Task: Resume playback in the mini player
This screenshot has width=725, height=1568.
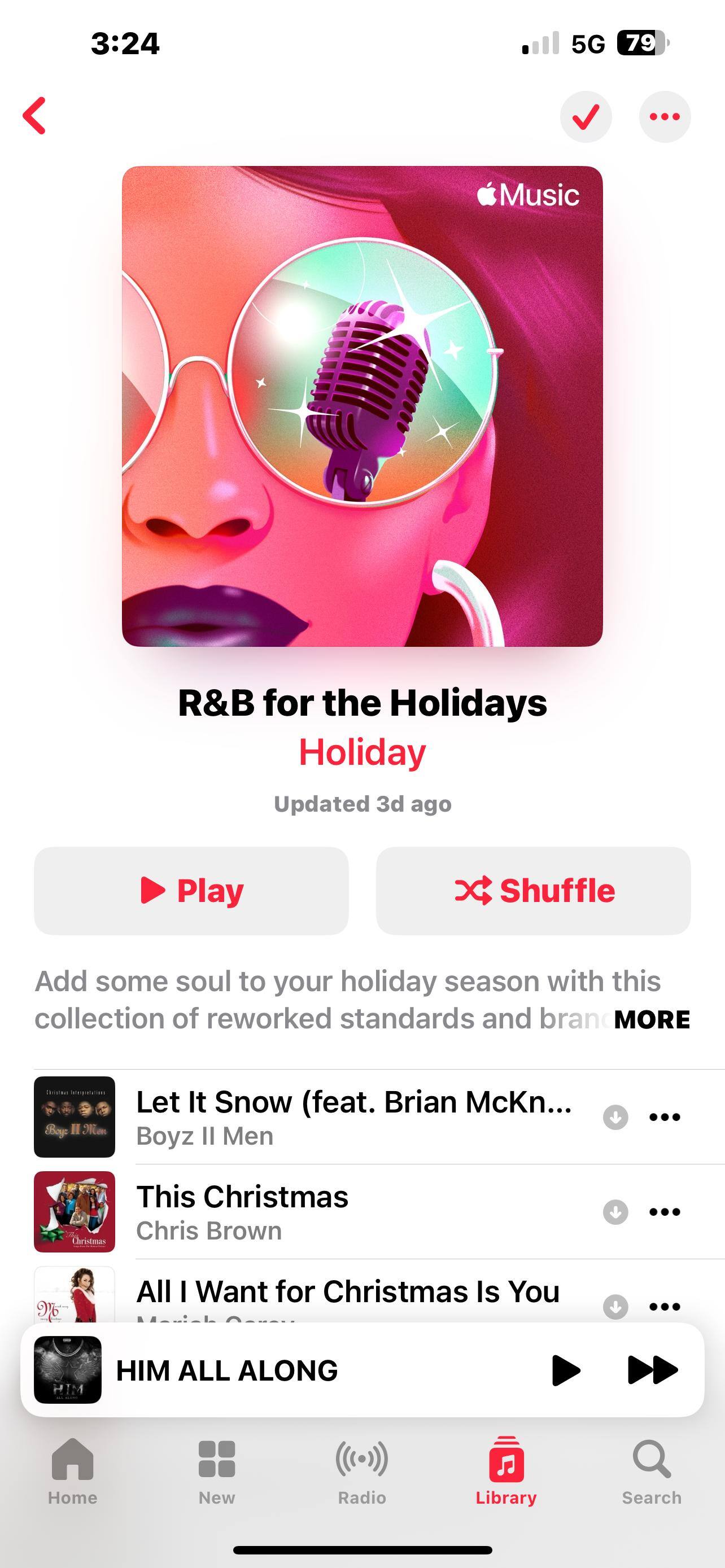Action: coord(566,1370)
